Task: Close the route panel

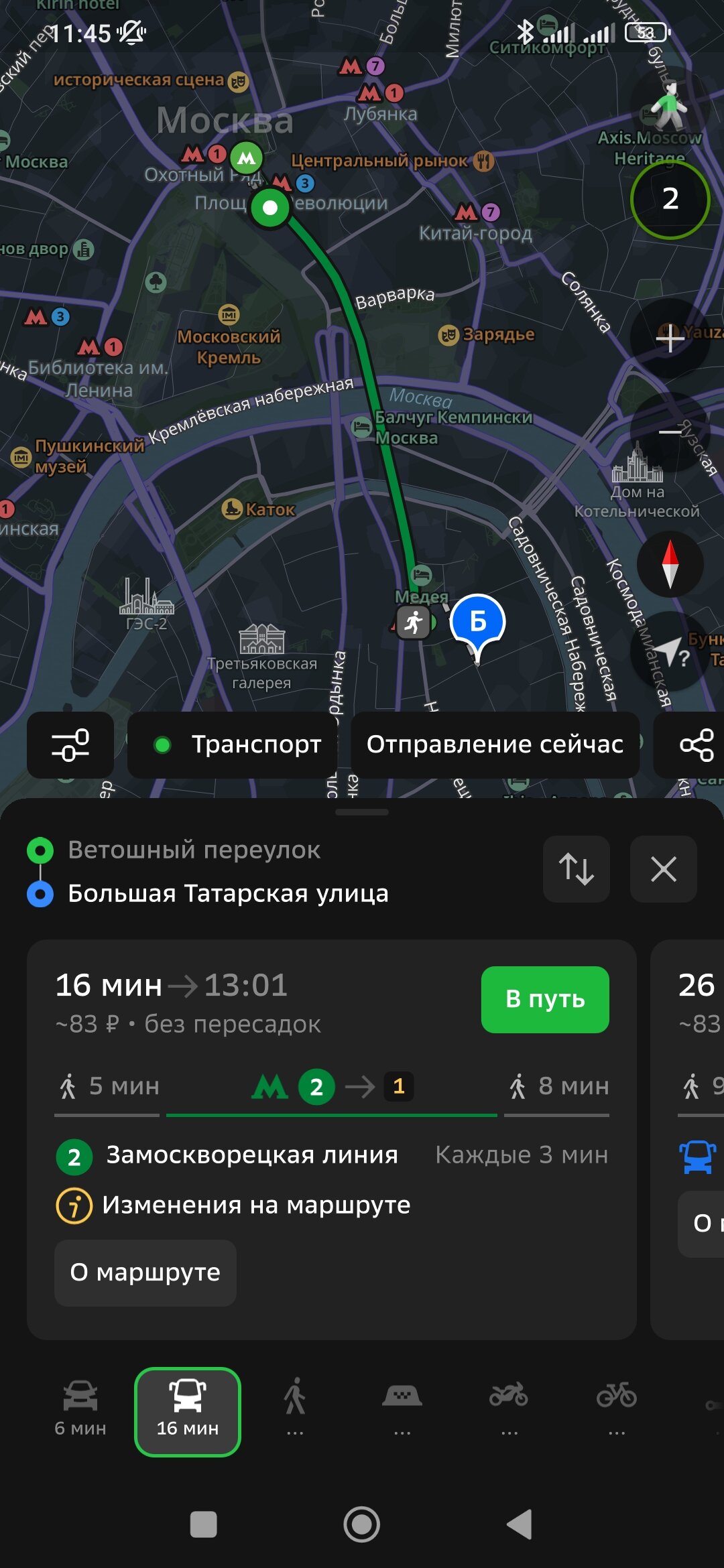Action: click(x=663, y=869)
